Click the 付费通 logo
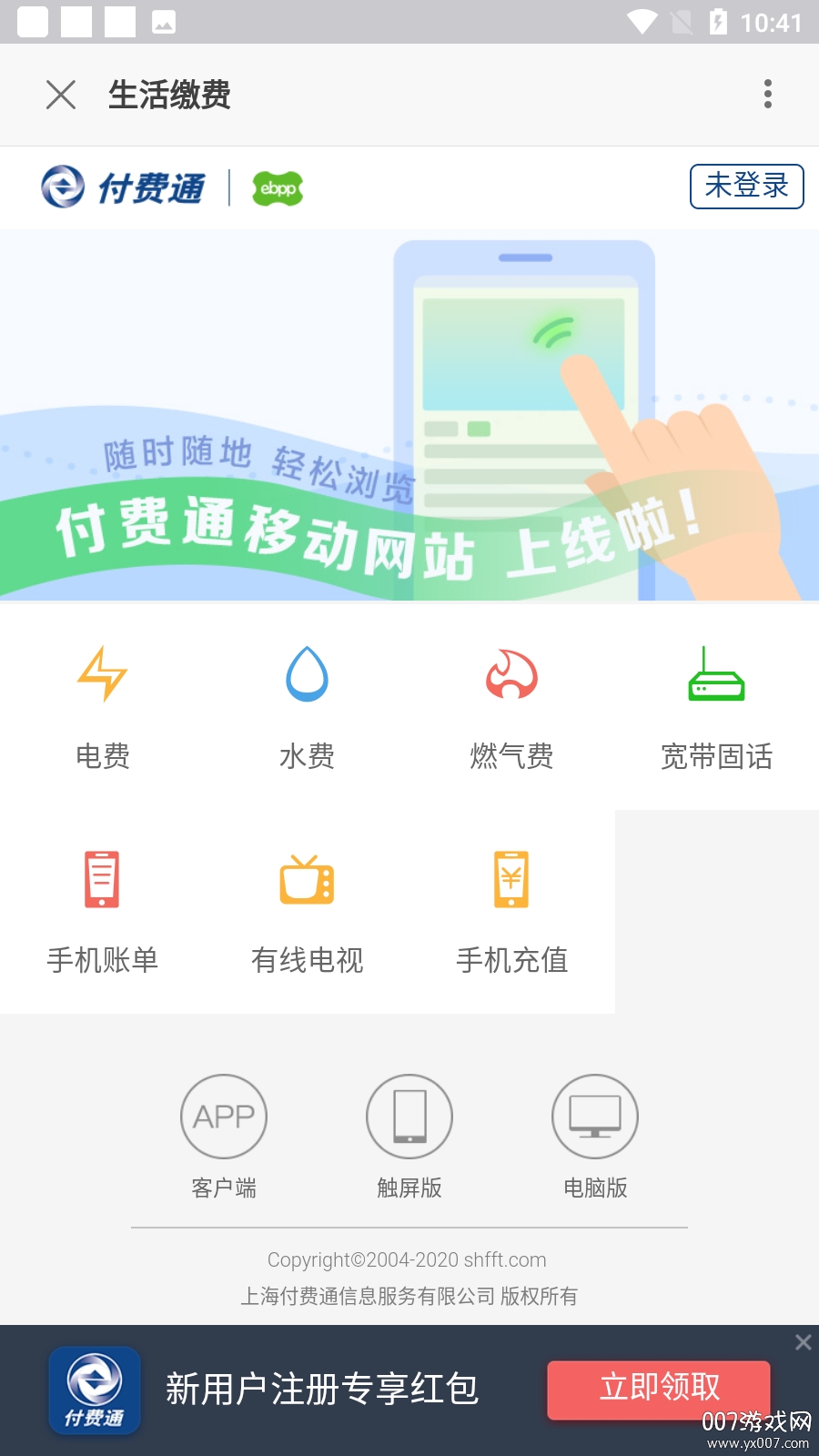This screenshot has width=819, height=1456. 126,187
